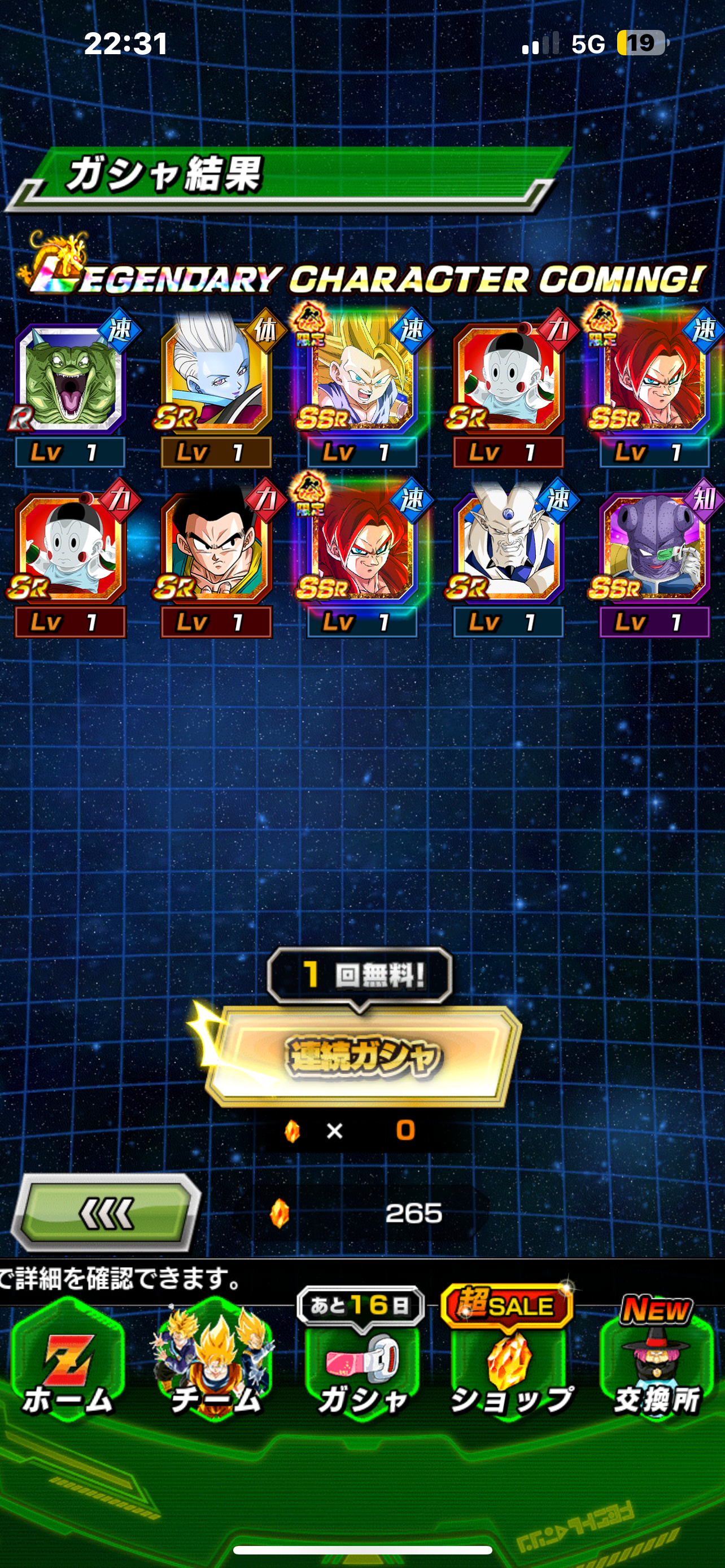Switch to the チーム tab
The image size is (725, 1568).
pos(214,1364)
